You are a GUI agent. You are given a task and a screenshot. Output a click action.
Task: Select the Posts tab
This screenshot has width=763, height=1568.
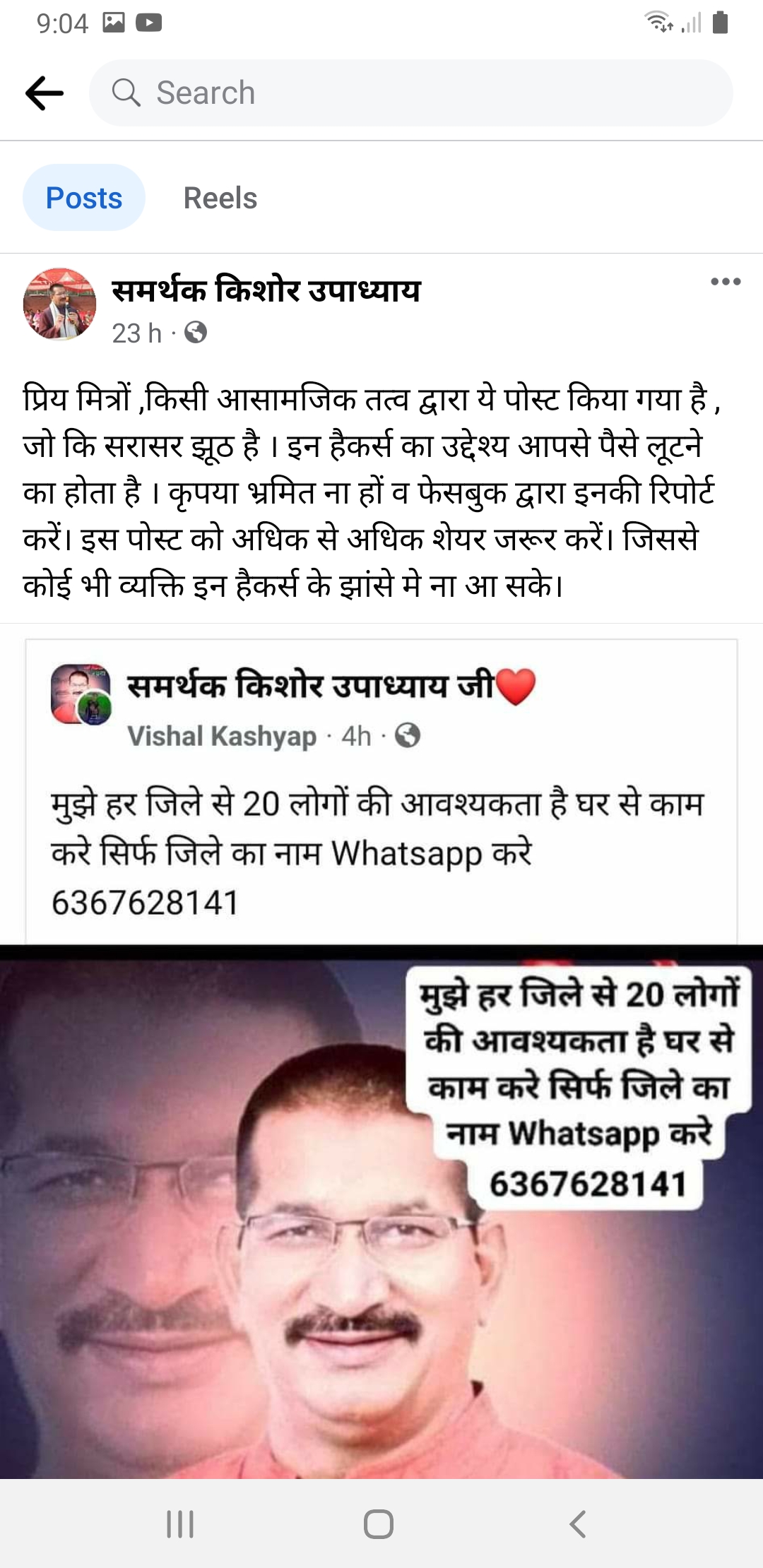tap(84, 198)
